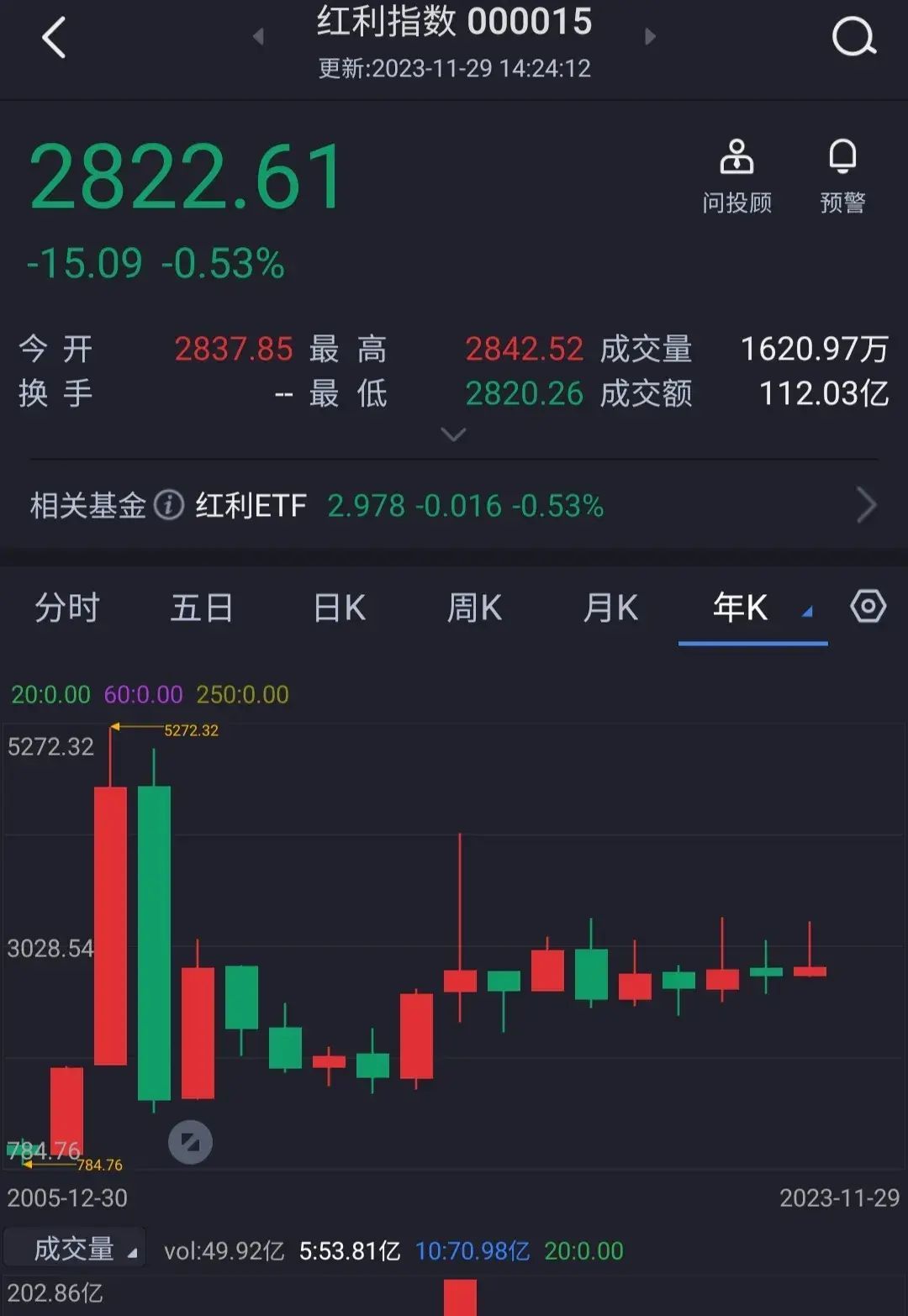Open the search magnifier icon
Viewport: 908px width, 1316px height.
(853, 38)
